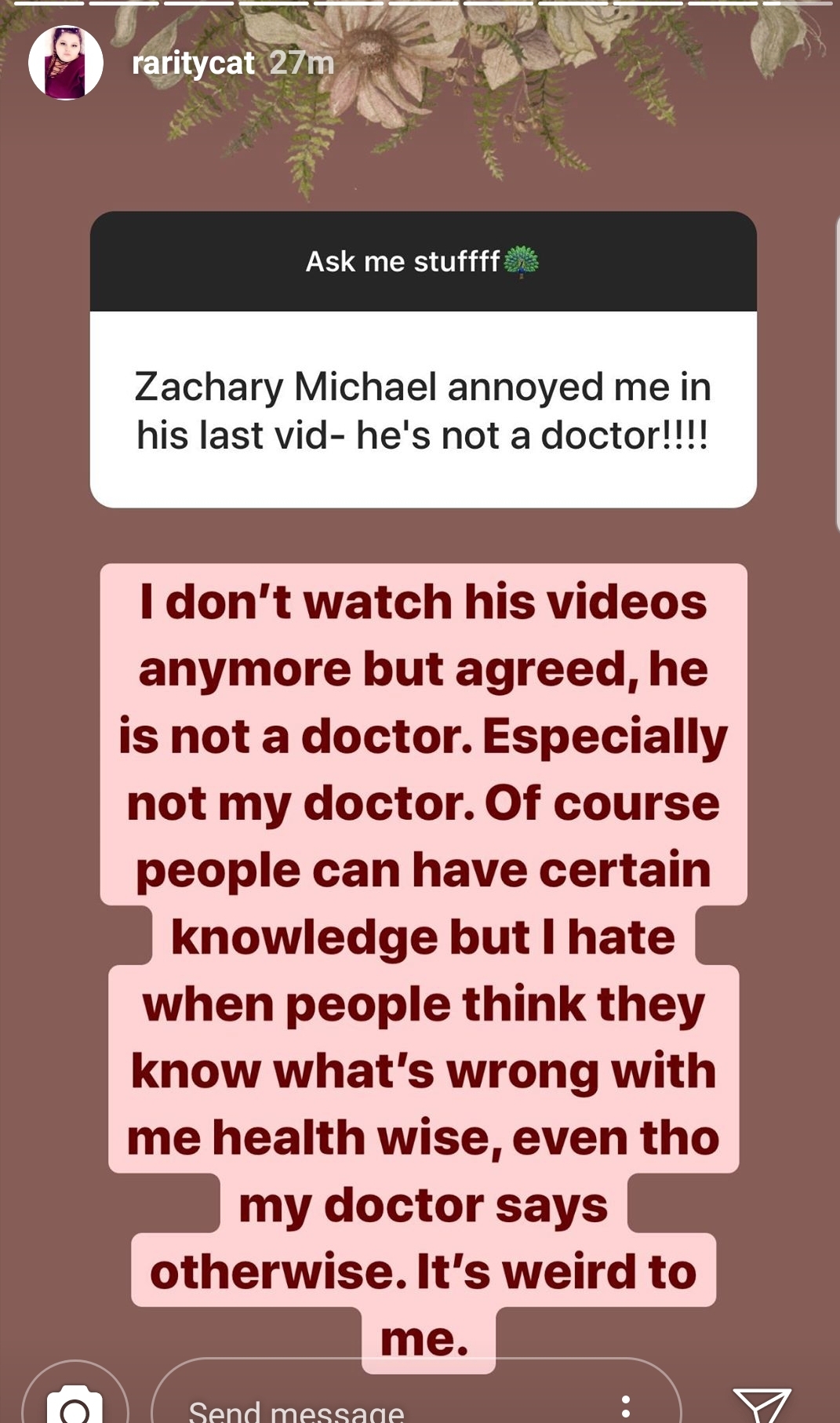Open raritycat's profile picture
The image size is (840, 1423).
[x=66, y=63]
